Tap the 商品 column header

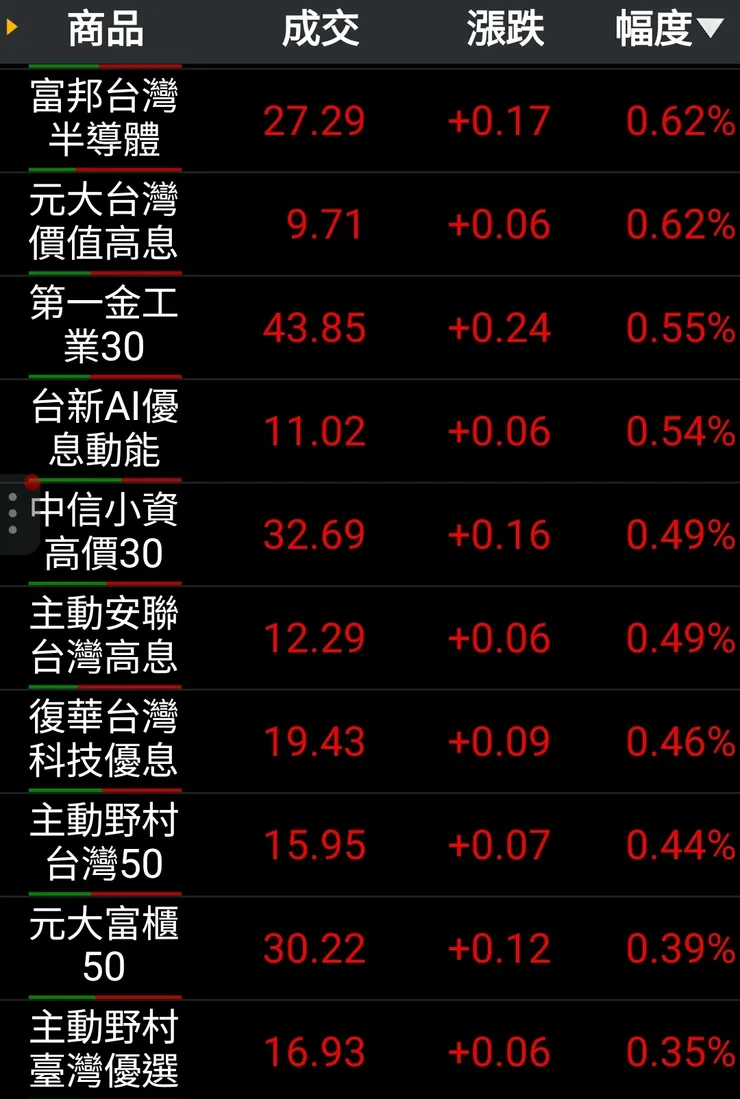point(105,30)
